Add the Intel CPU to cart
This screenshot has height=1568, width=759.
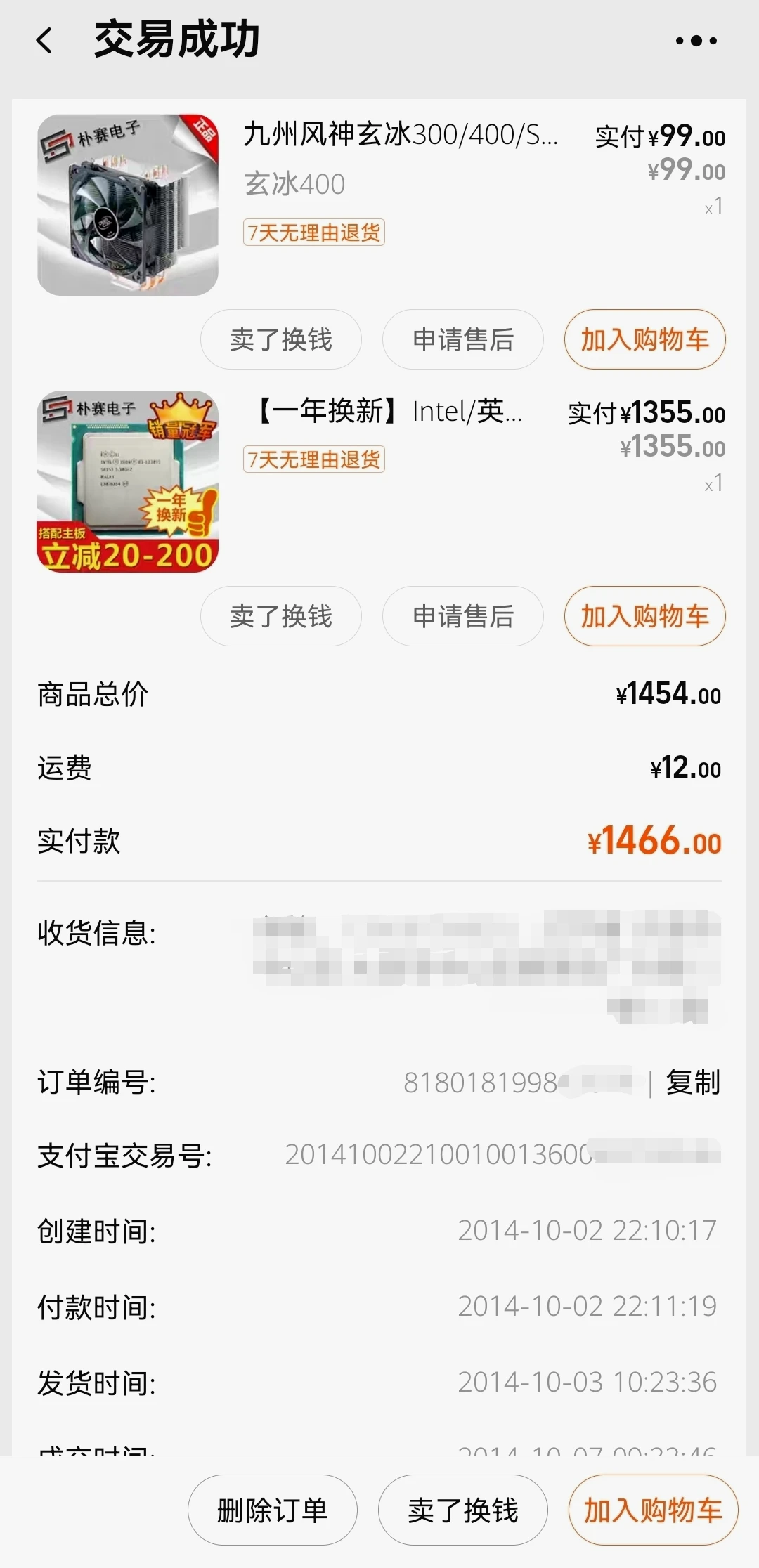[644, 616]
